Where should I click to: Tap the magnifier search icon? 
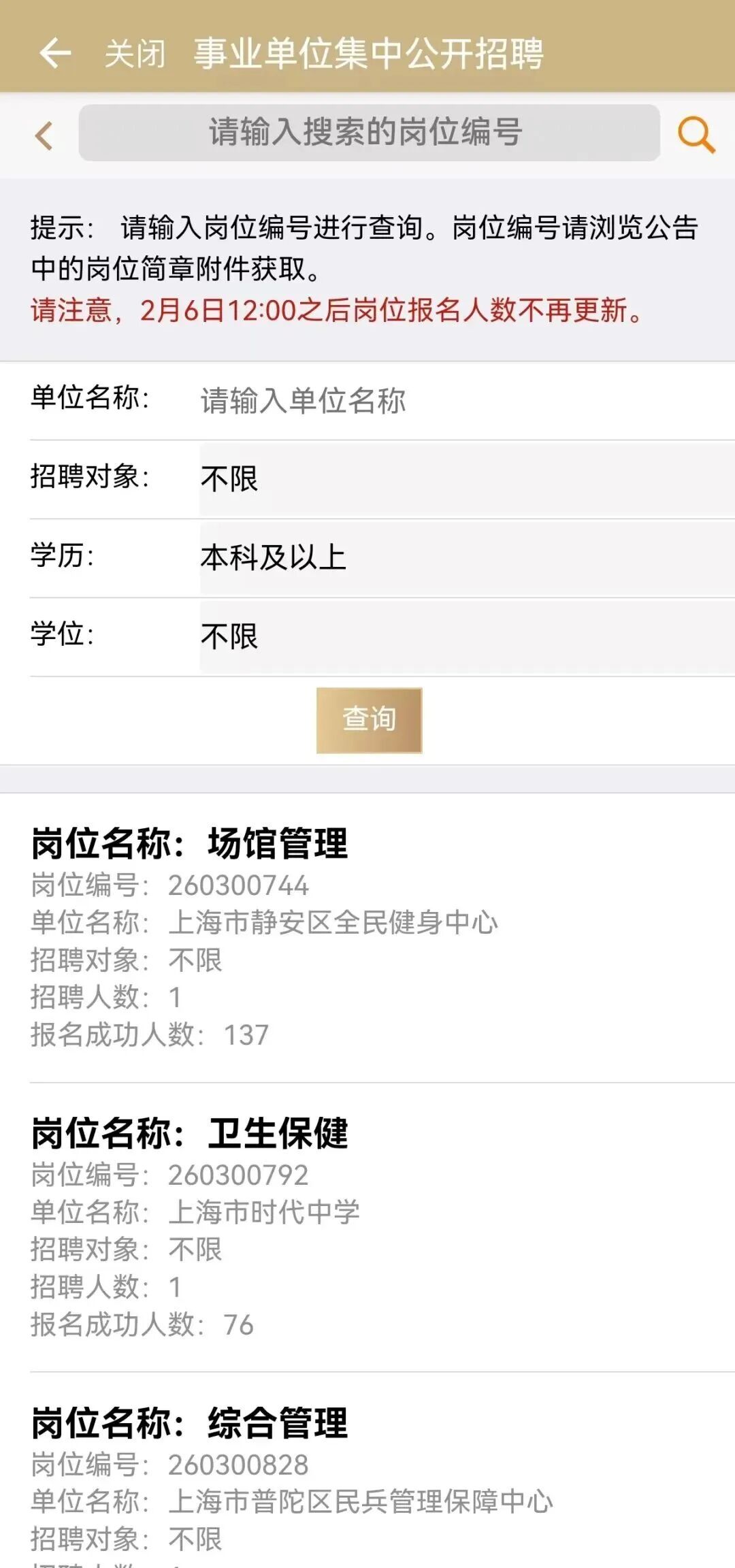(x=696, y=134)
